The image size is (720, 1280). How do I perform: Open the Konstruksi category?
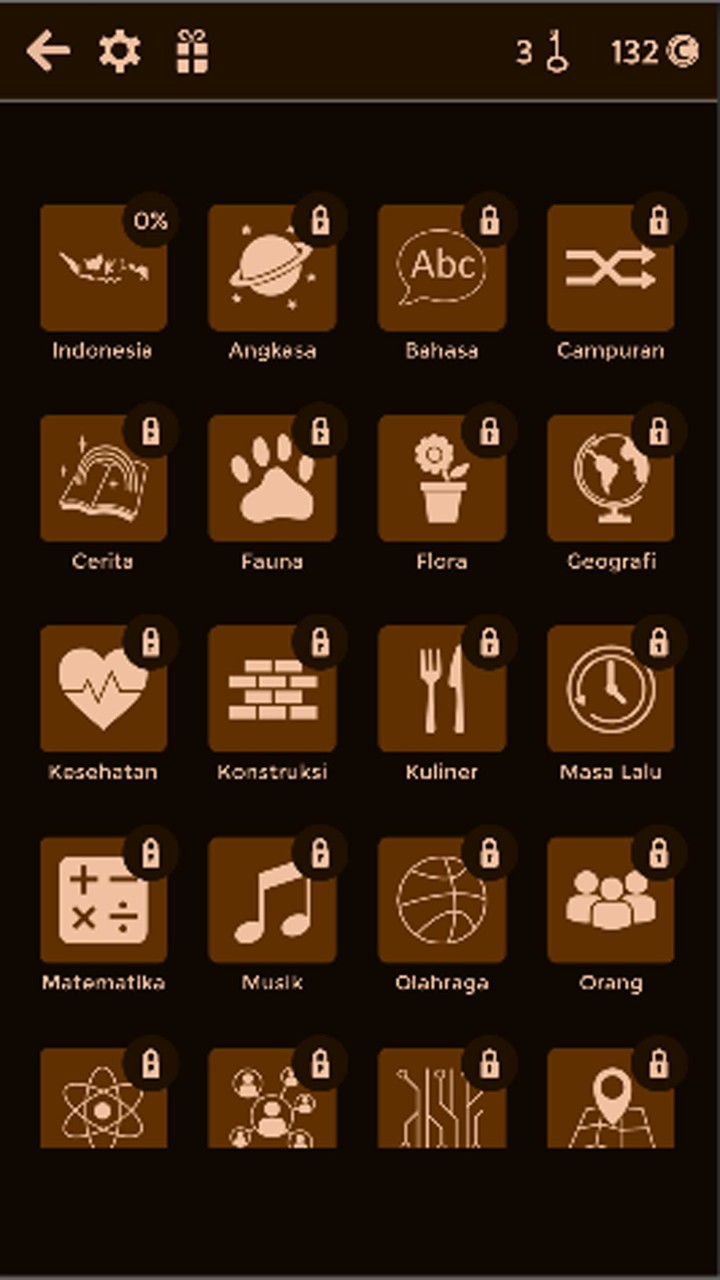click(272, 689)
